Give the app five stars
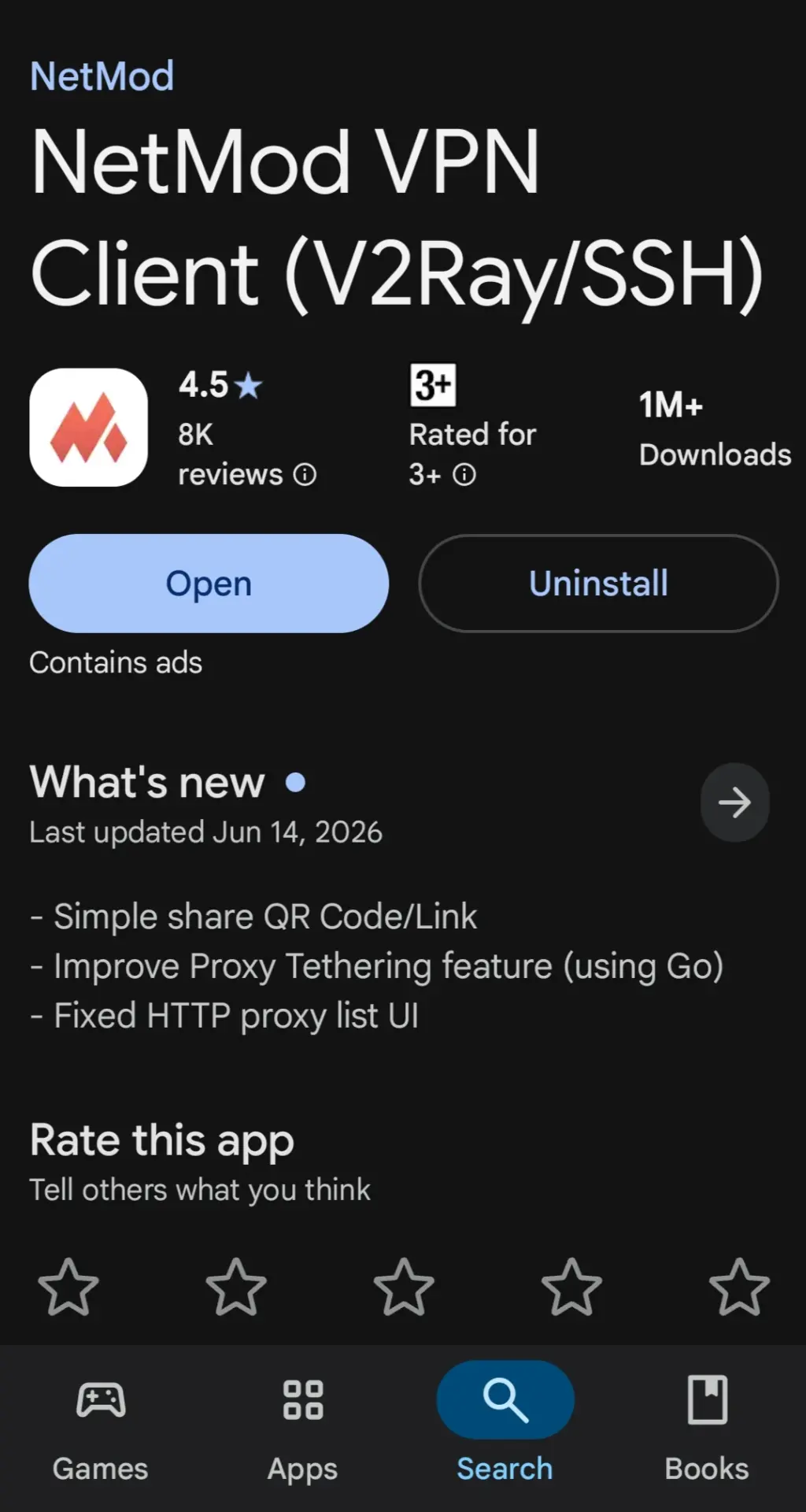The height and width of the screenshot is (1512, 806). pos(739,1287)
